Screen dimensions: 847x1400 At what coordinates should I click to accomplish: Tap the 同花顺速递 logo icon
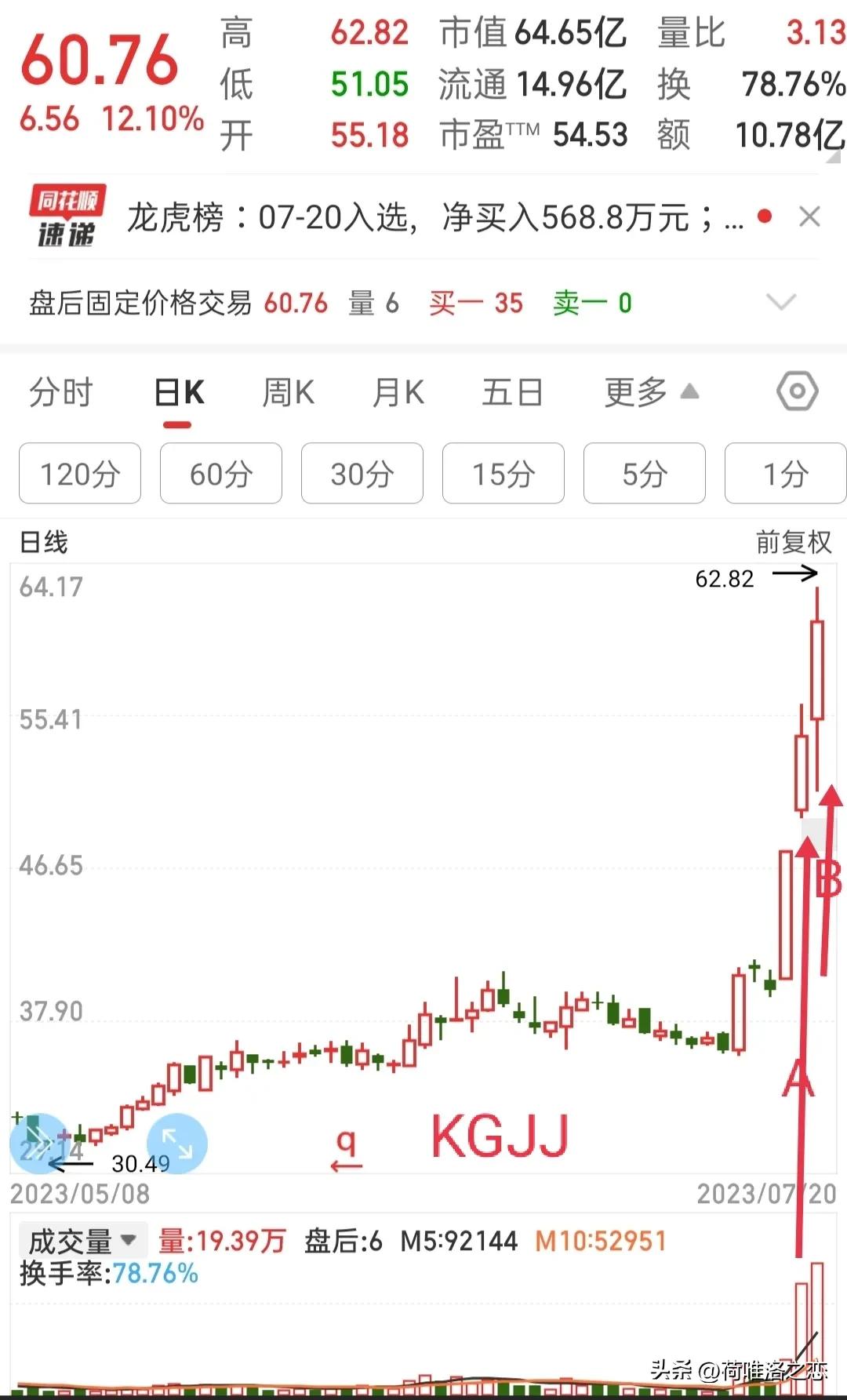click(67, 217)
